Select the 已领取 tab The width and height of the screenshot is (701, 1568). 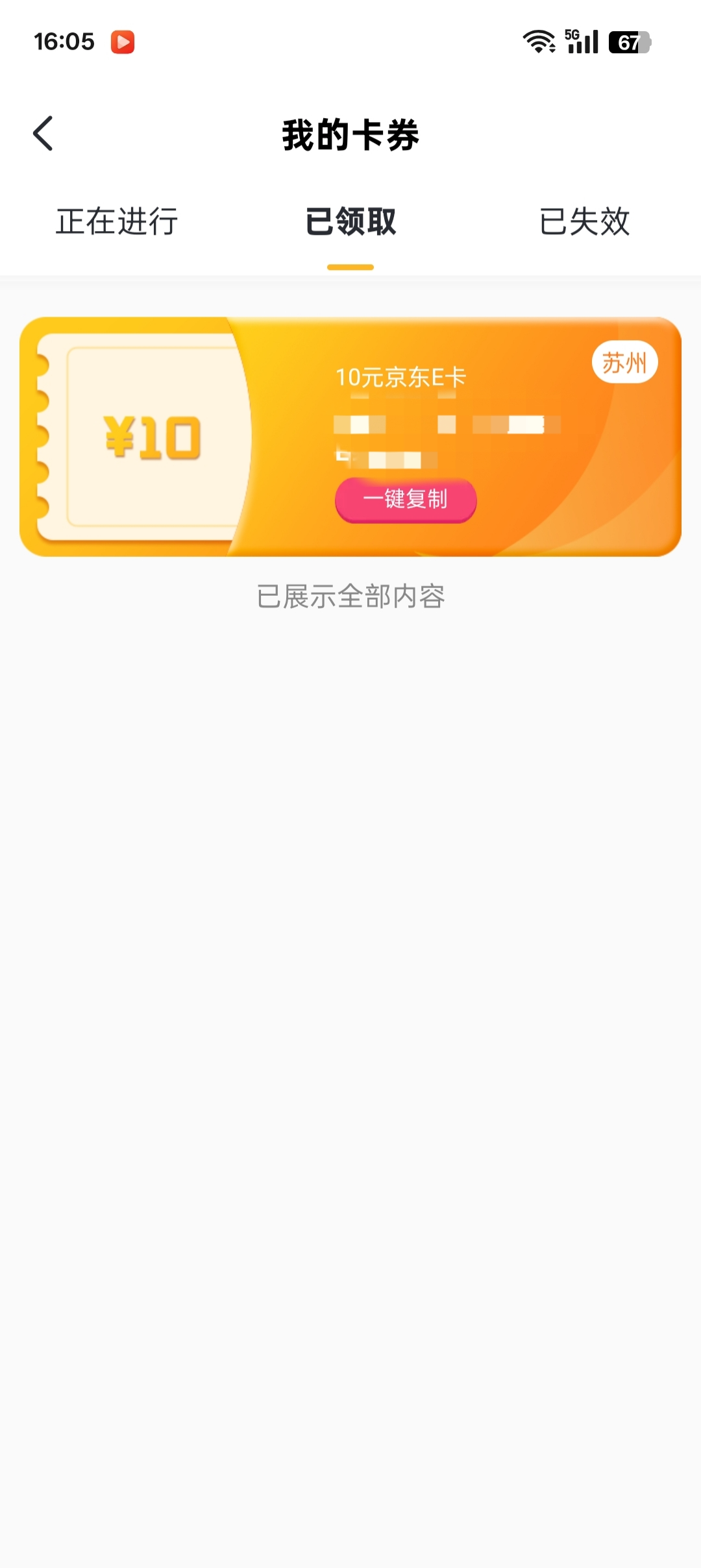350,221
